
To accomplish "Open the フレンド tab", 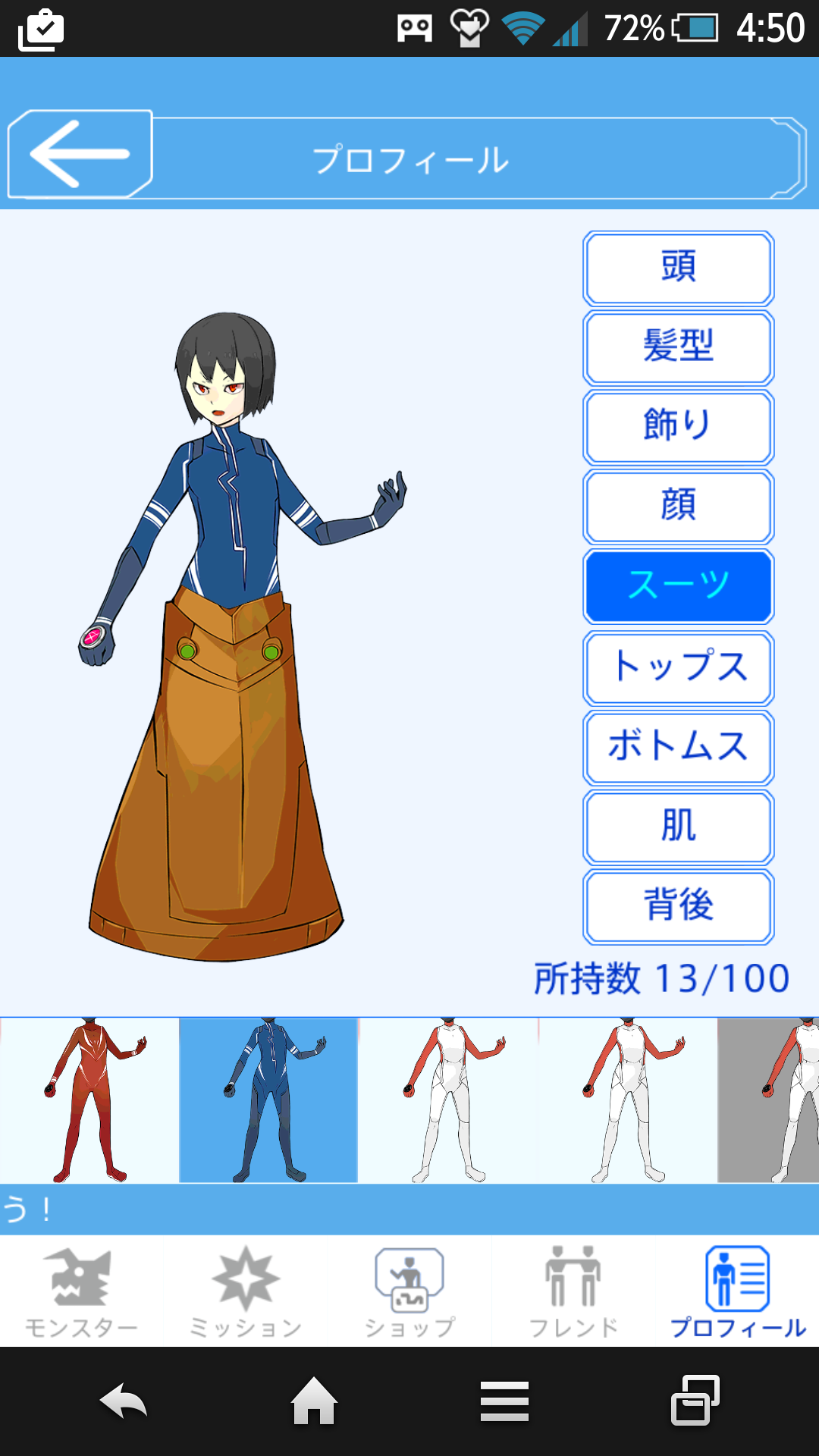I will click(573, 1292).
